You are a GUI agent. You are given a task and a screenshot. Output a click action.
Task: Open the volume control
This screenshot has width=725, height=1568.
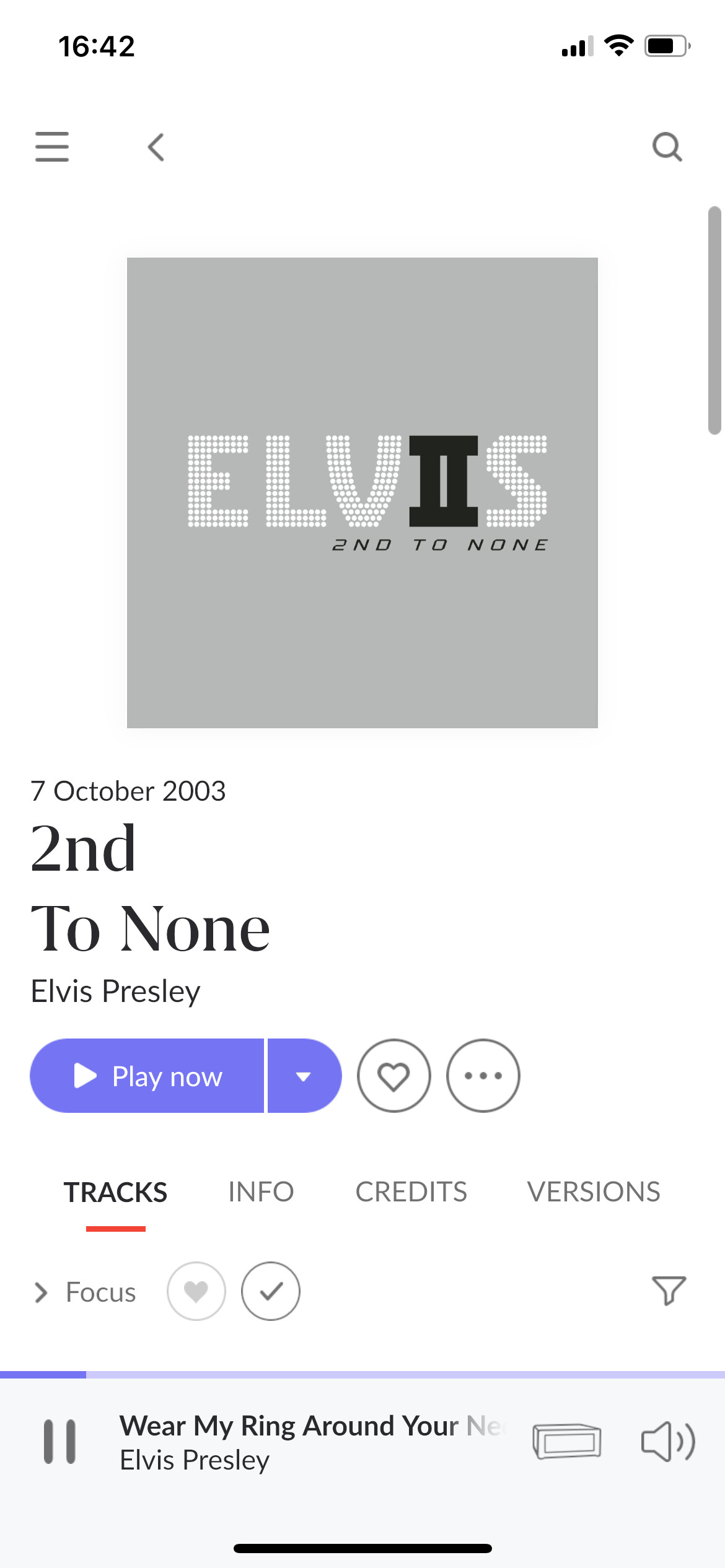(x=668, y=1441)
